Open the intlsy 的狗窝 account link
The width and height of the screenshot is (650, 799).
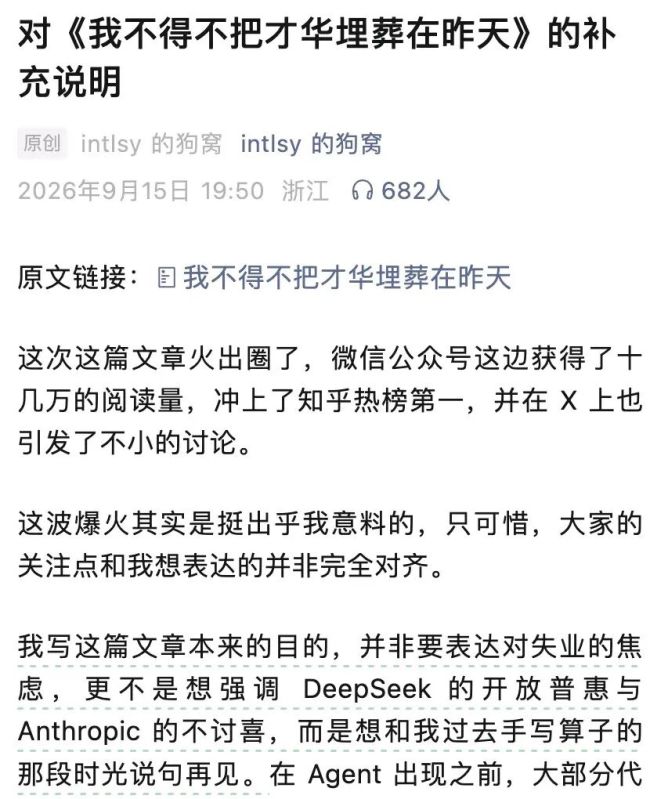(x=311, y=144)
